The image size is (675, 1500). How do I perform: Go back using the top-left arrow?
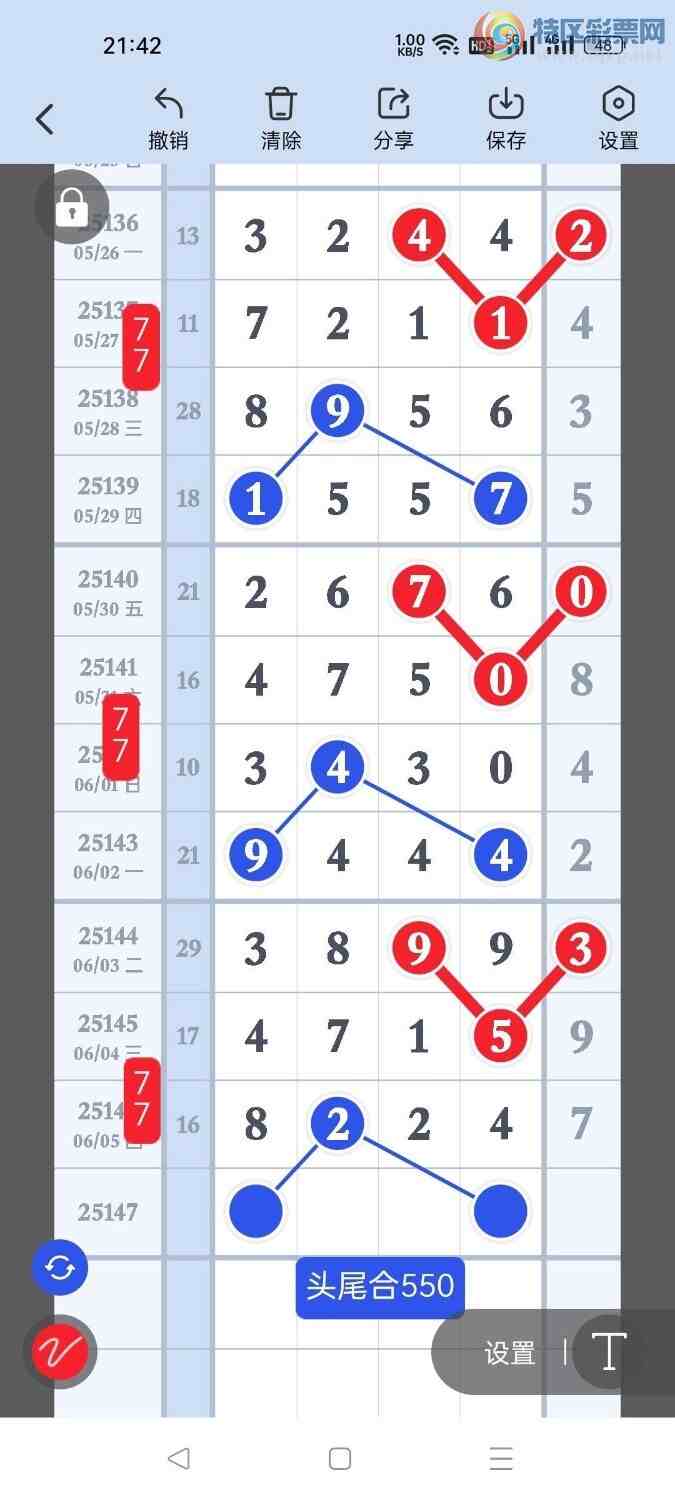pyautogui.click(x=44, y=119)
